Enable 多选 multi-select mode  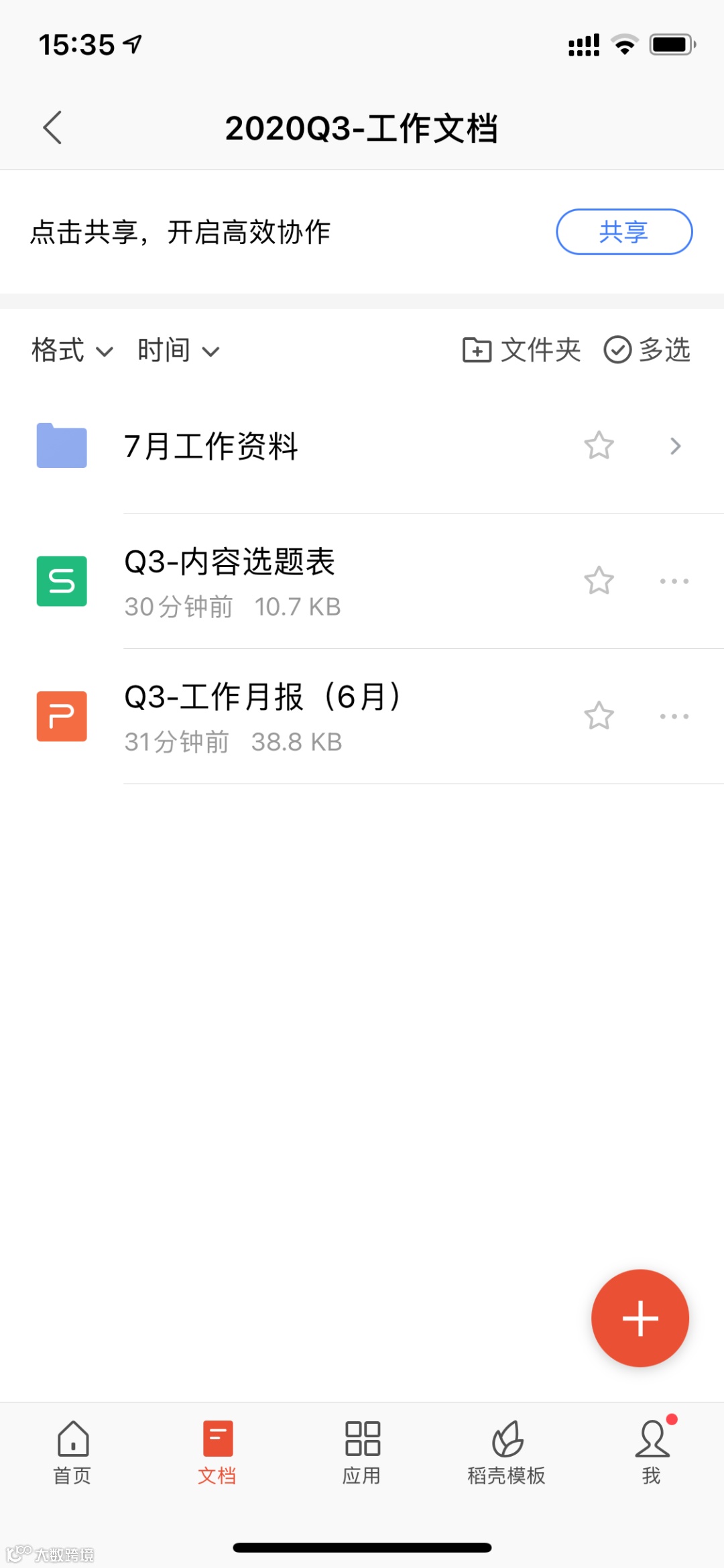[x=647, y=350]
